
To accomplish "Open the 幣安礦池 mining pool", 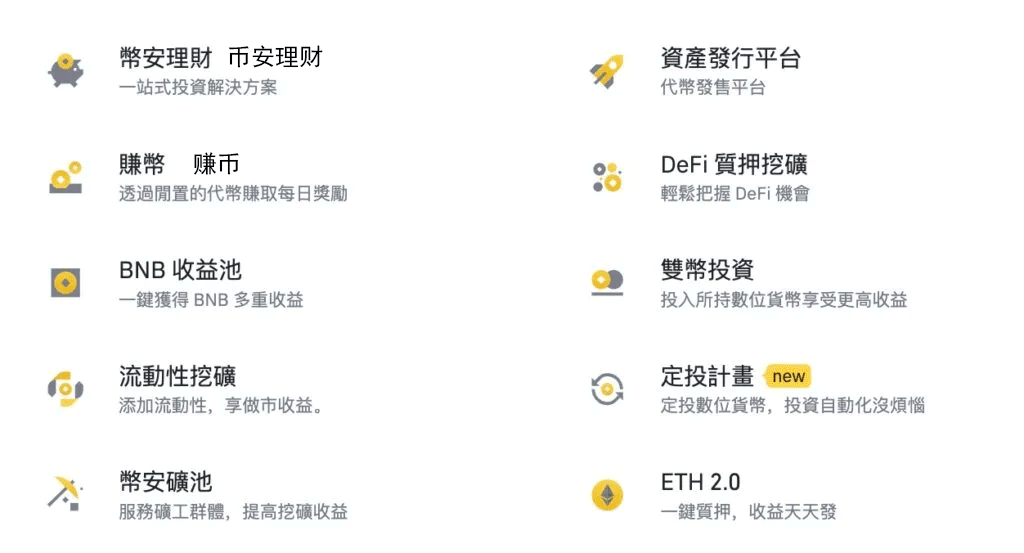I will (165, 482).
